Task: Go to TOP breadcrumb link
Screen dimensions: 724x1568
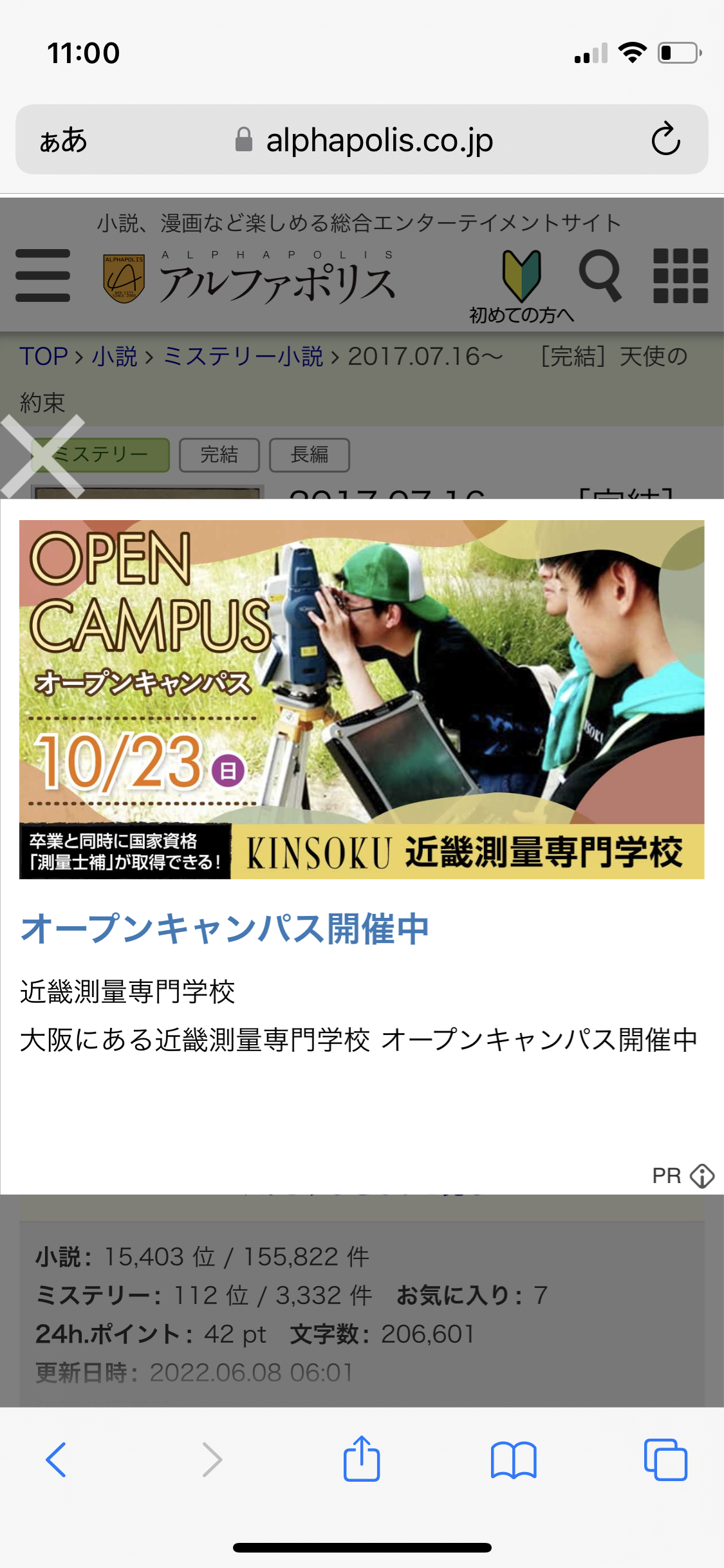Action: point(43,356)
